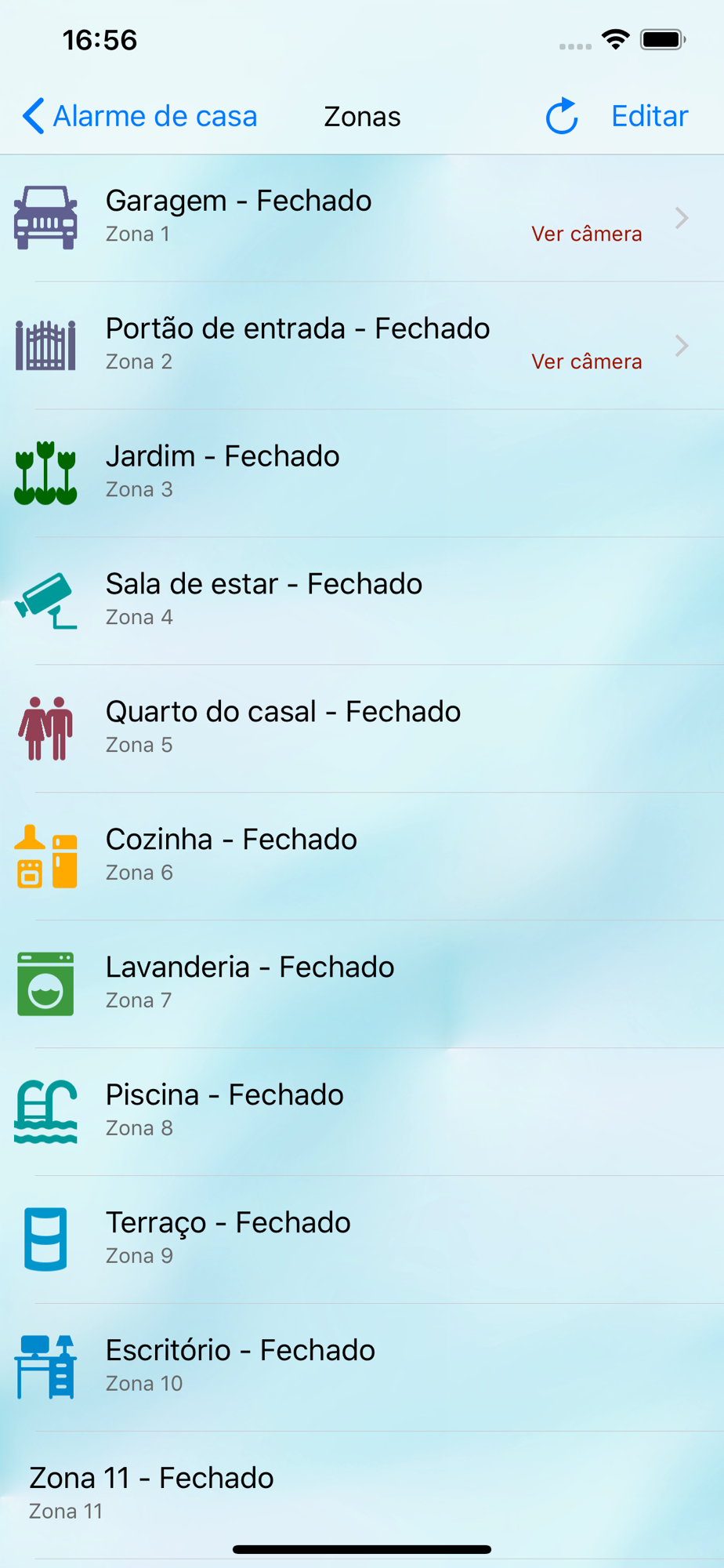The height and width of the screenshot is (1568, 724).
Task: Select the Jardim zone
Action: pos(362,474)
